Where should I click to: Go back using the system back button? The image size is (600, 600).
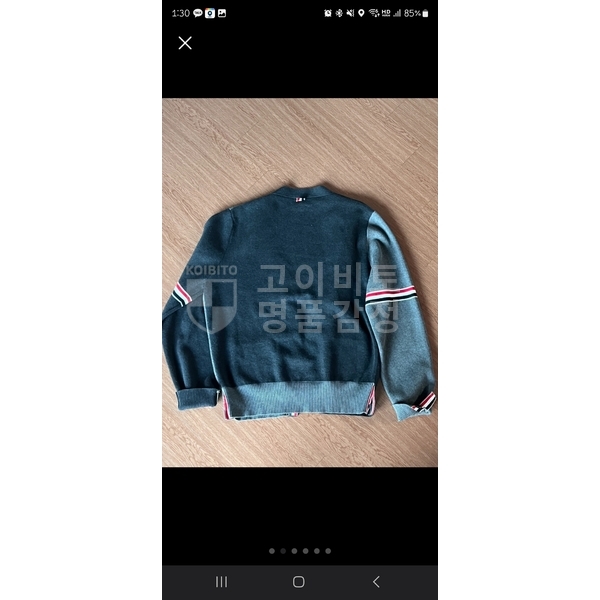click(x=376, y=581)
